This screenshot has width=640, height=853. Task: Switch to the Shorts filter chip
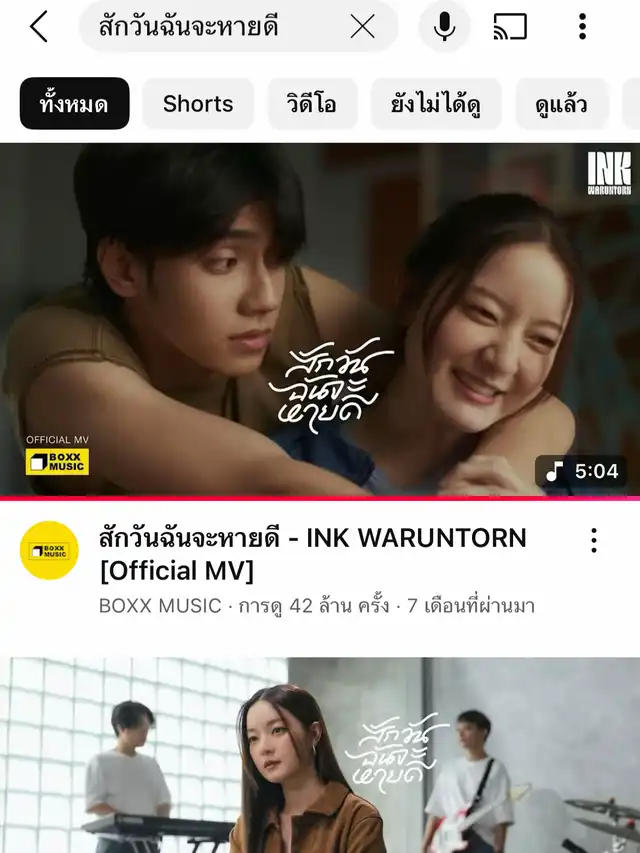(x=198, y=104)
